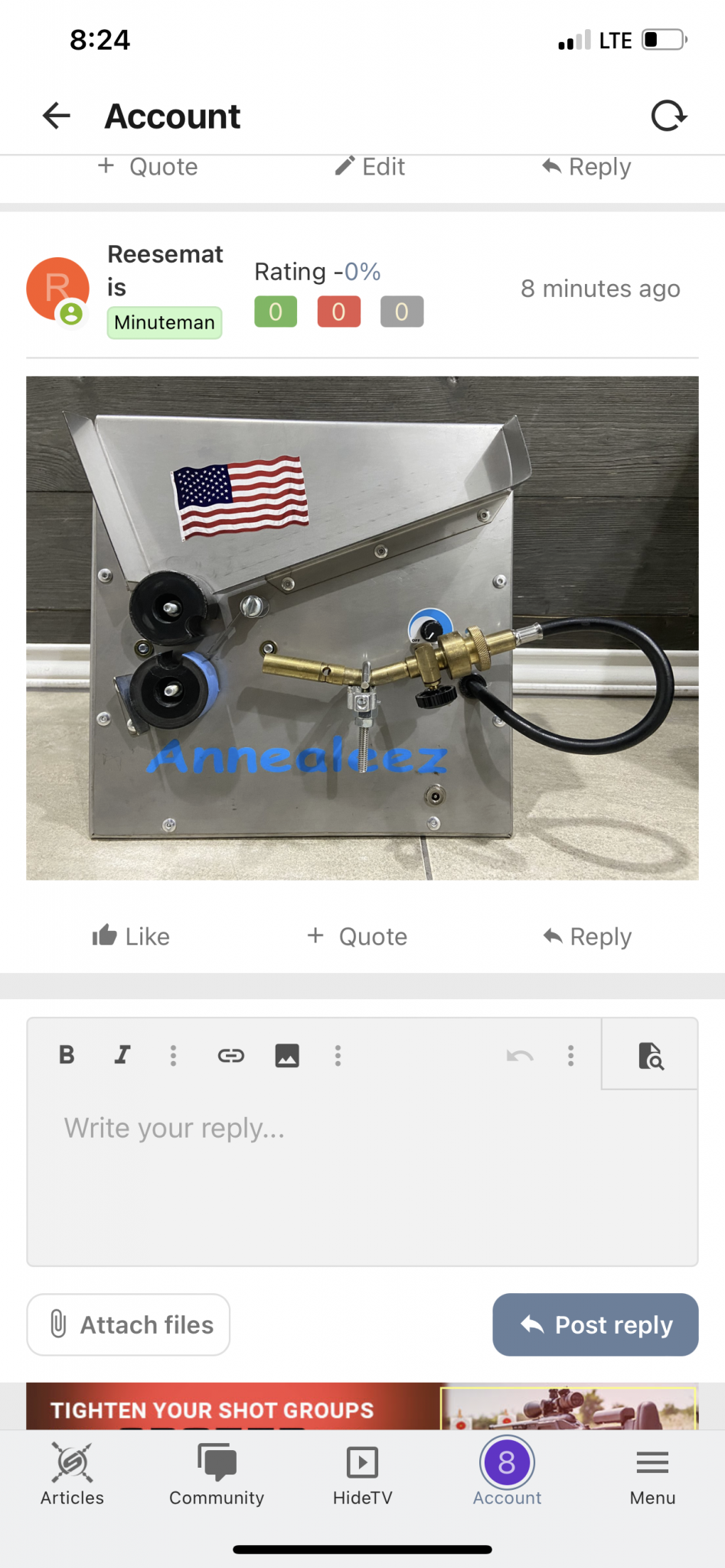This screenshot has width=725, height=1568.
Task: Apply bold formatting in the editor
Action: pos(67,1055)
